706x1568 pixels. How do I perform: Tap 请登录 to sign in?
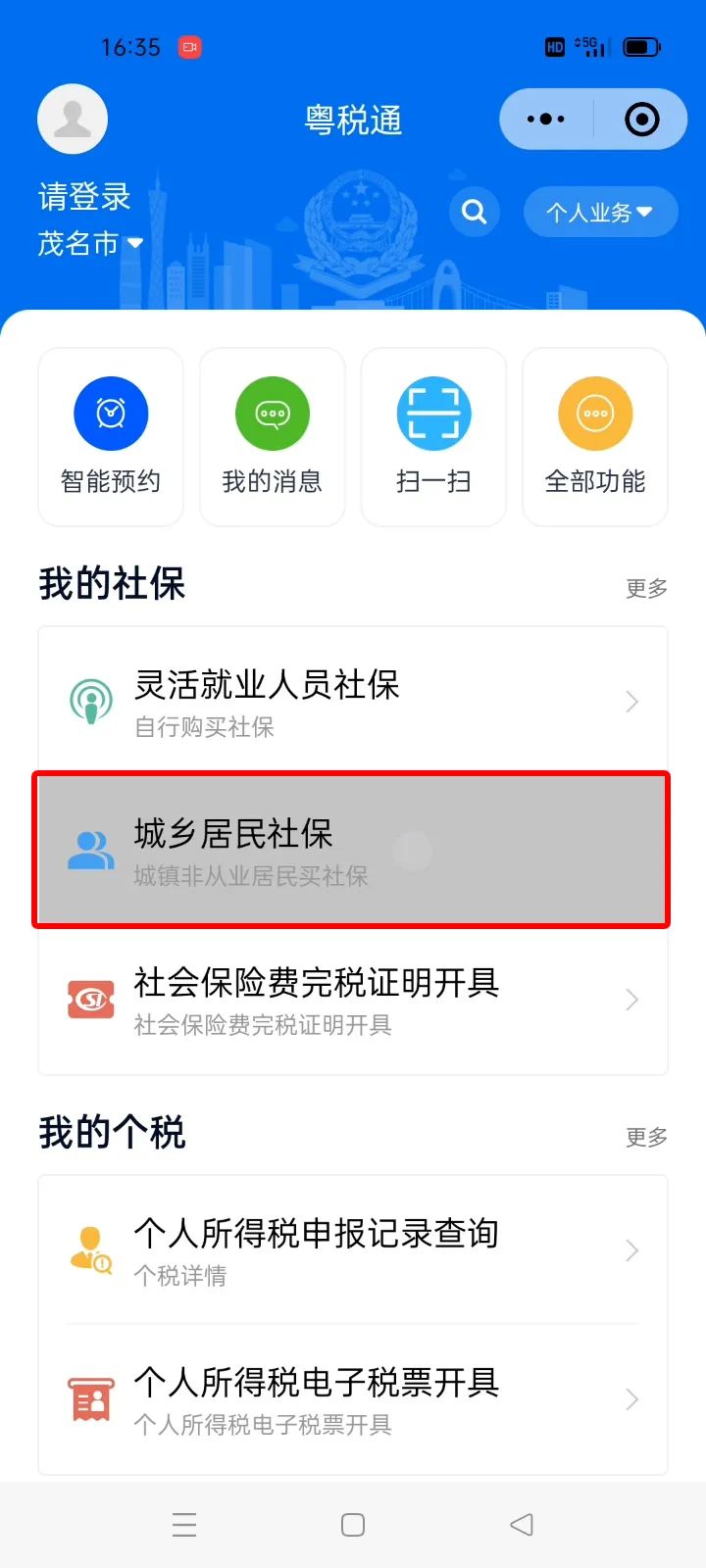point(84,197)
